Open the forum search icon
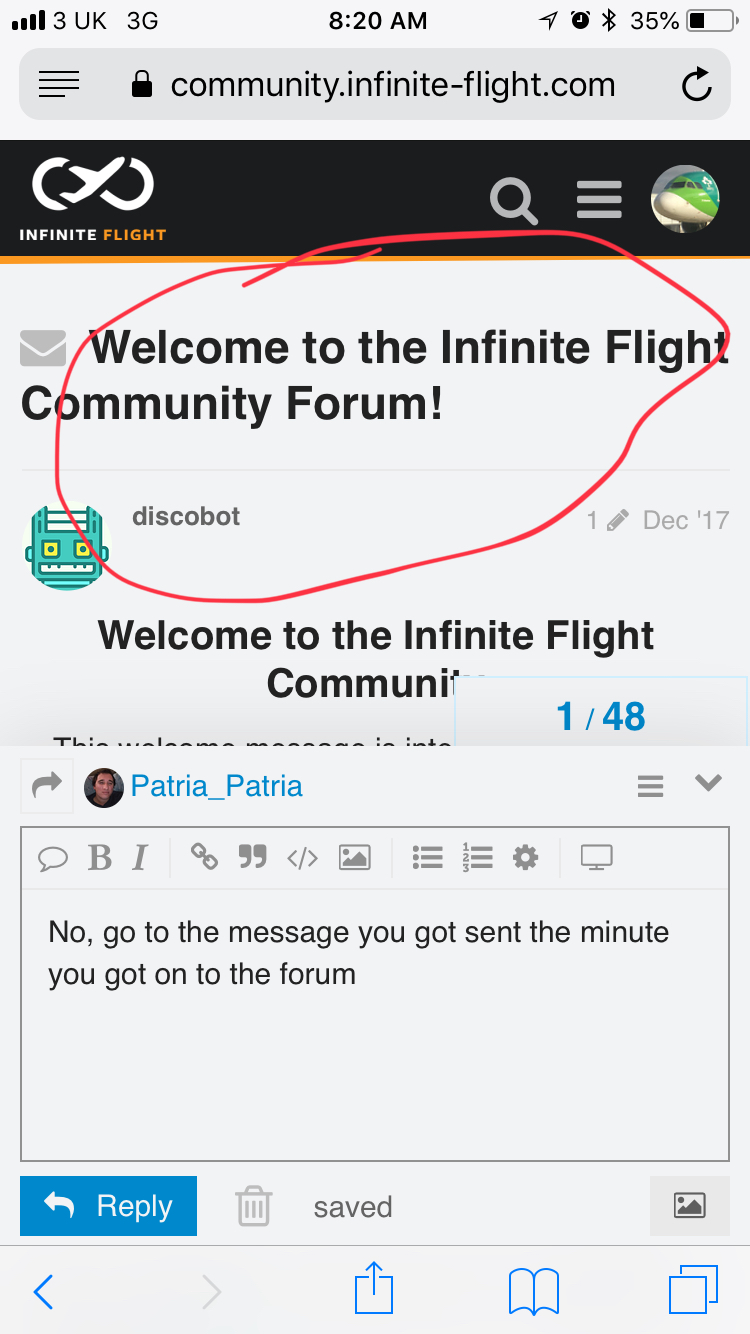Image resolution: width=750 pixels, height=1334 pixels. tap(514, 201)
